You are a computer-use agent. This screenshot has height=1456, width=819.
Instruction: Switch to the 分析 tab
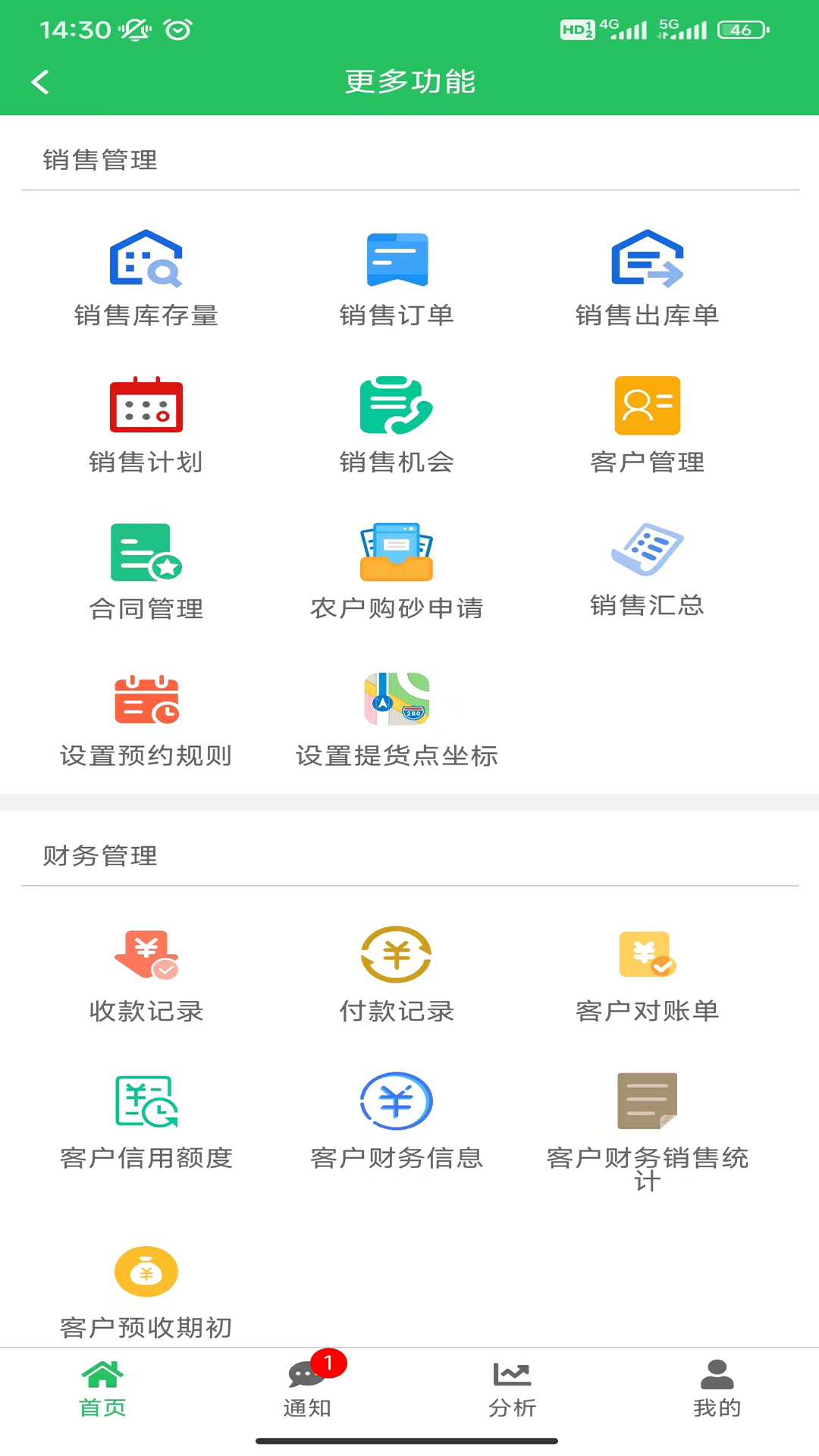pos(513,1389)
